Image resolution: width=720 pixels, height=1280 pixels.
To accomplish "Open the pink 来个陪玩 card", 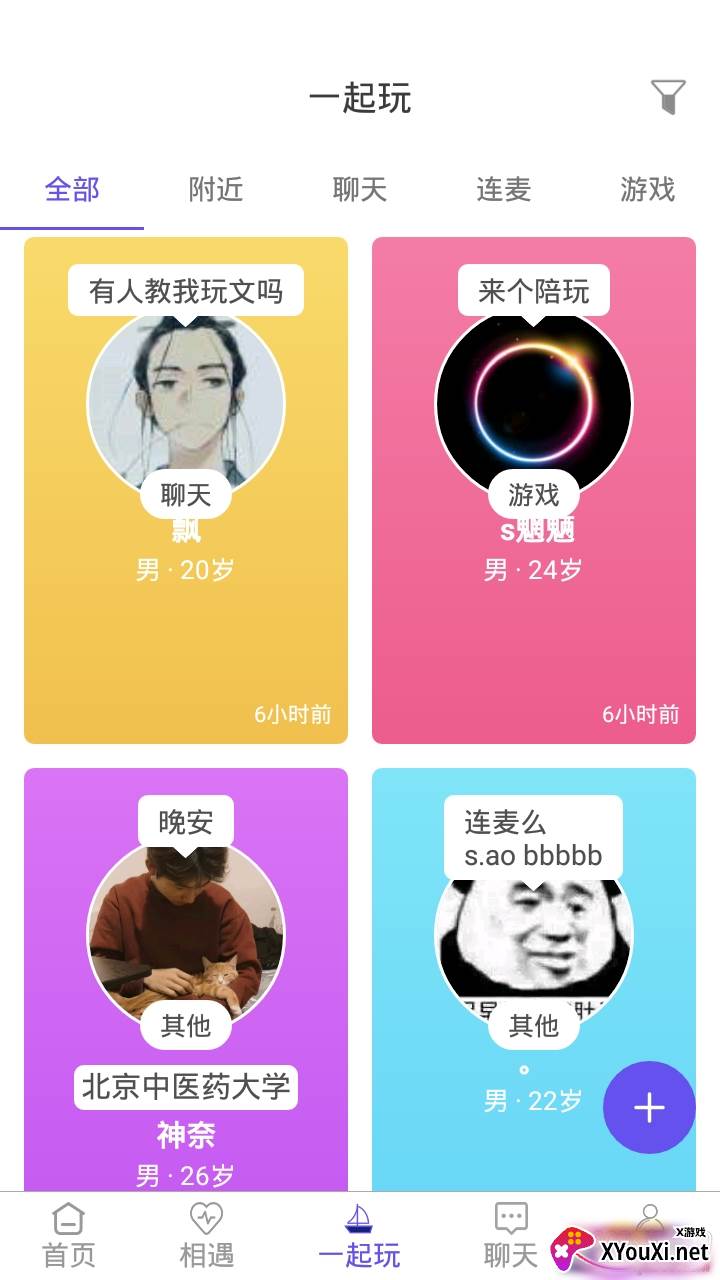I will click(x=534, y=490).
